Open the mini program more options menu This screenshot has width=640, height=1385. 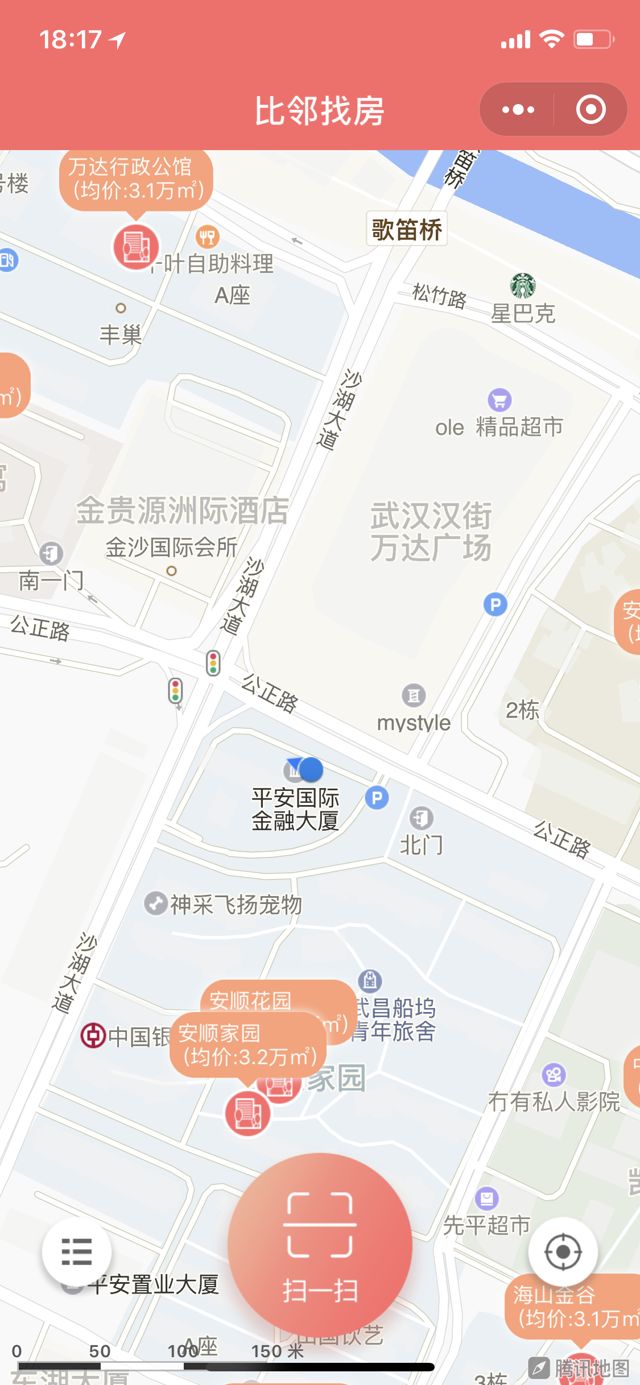point(519,109)
